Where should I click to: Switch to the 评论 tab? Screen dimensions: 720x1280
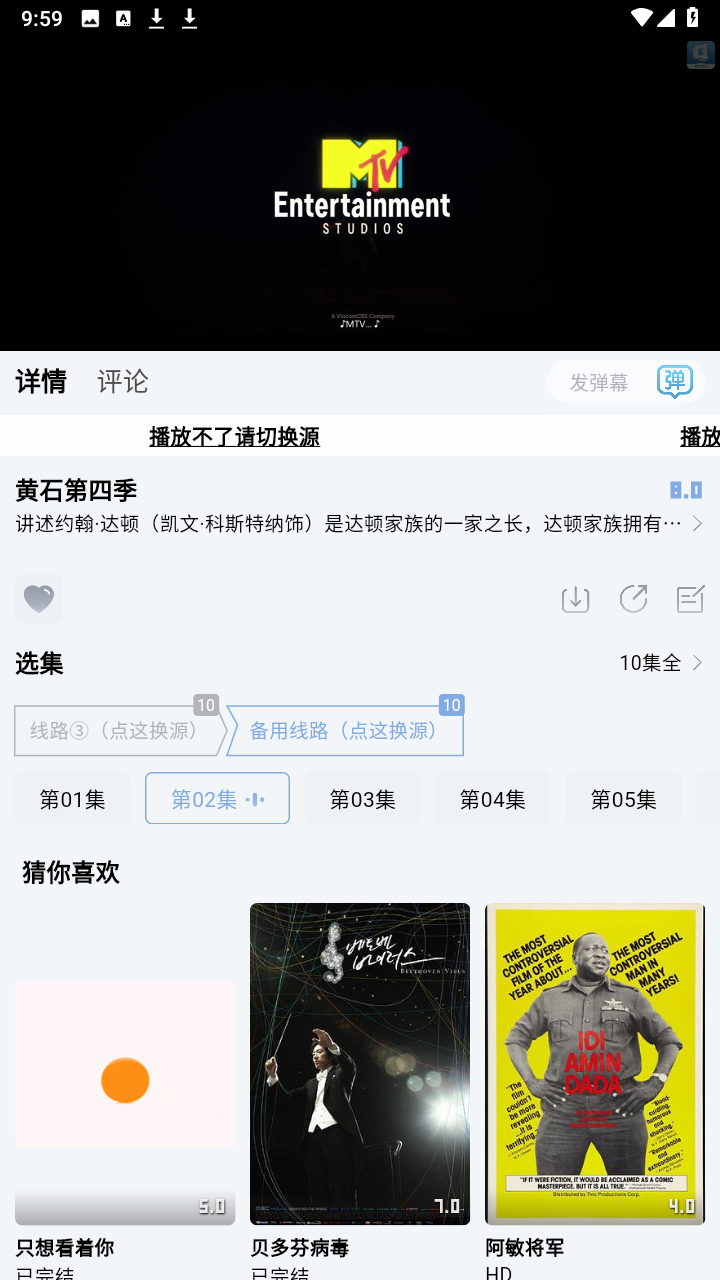[x=122, y=381]
